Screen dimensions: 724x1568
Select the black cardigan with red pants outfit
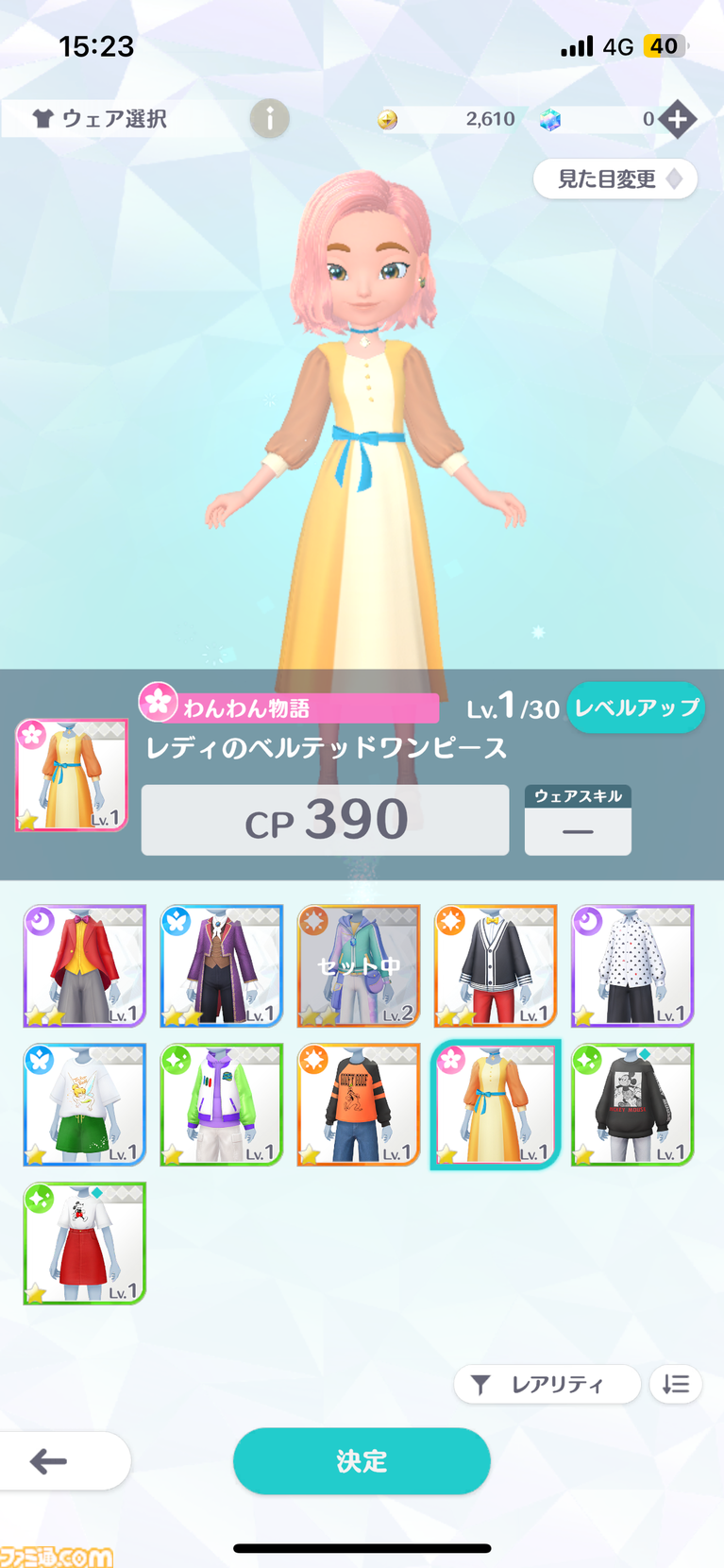point(496,965)
